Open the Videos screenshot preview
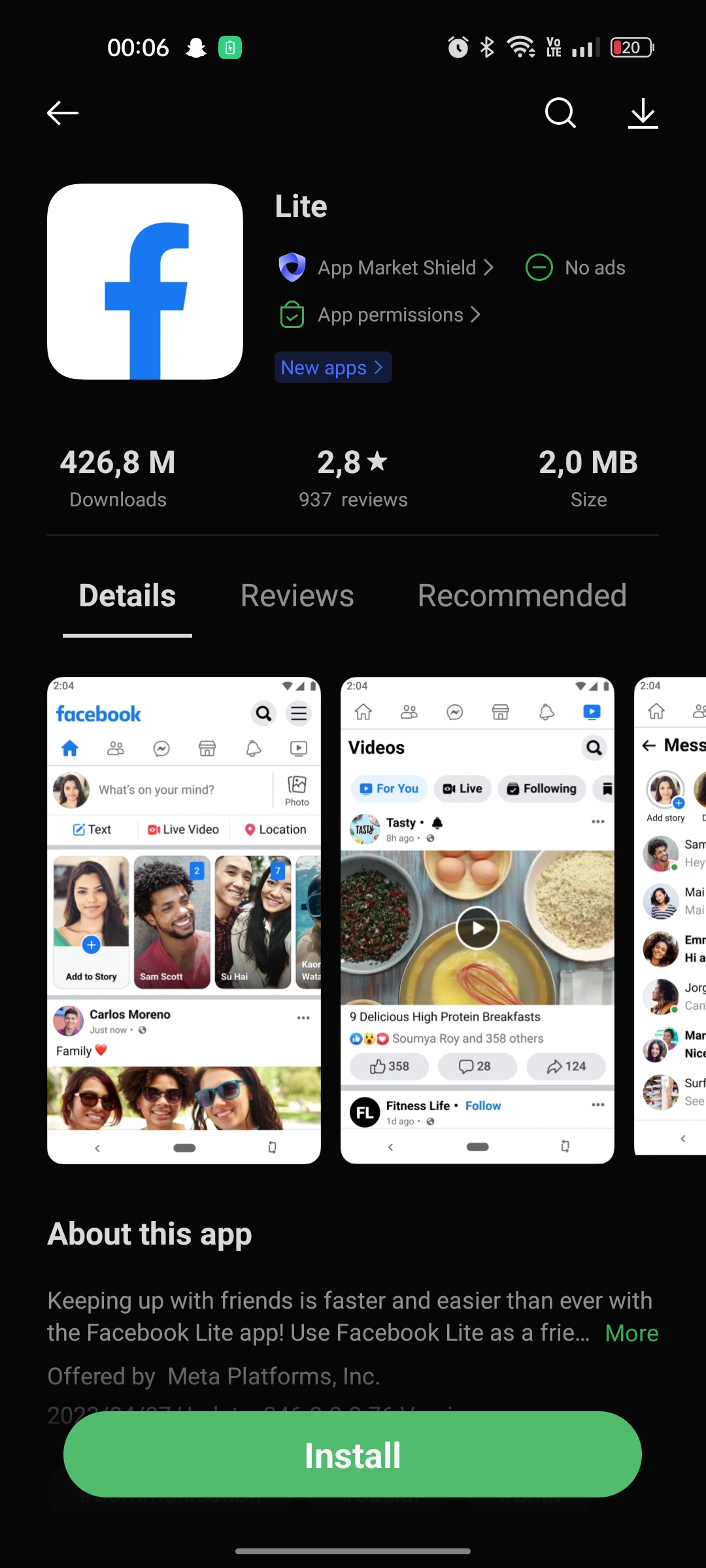The image size is (706, 1568). (x=477, y=920)
